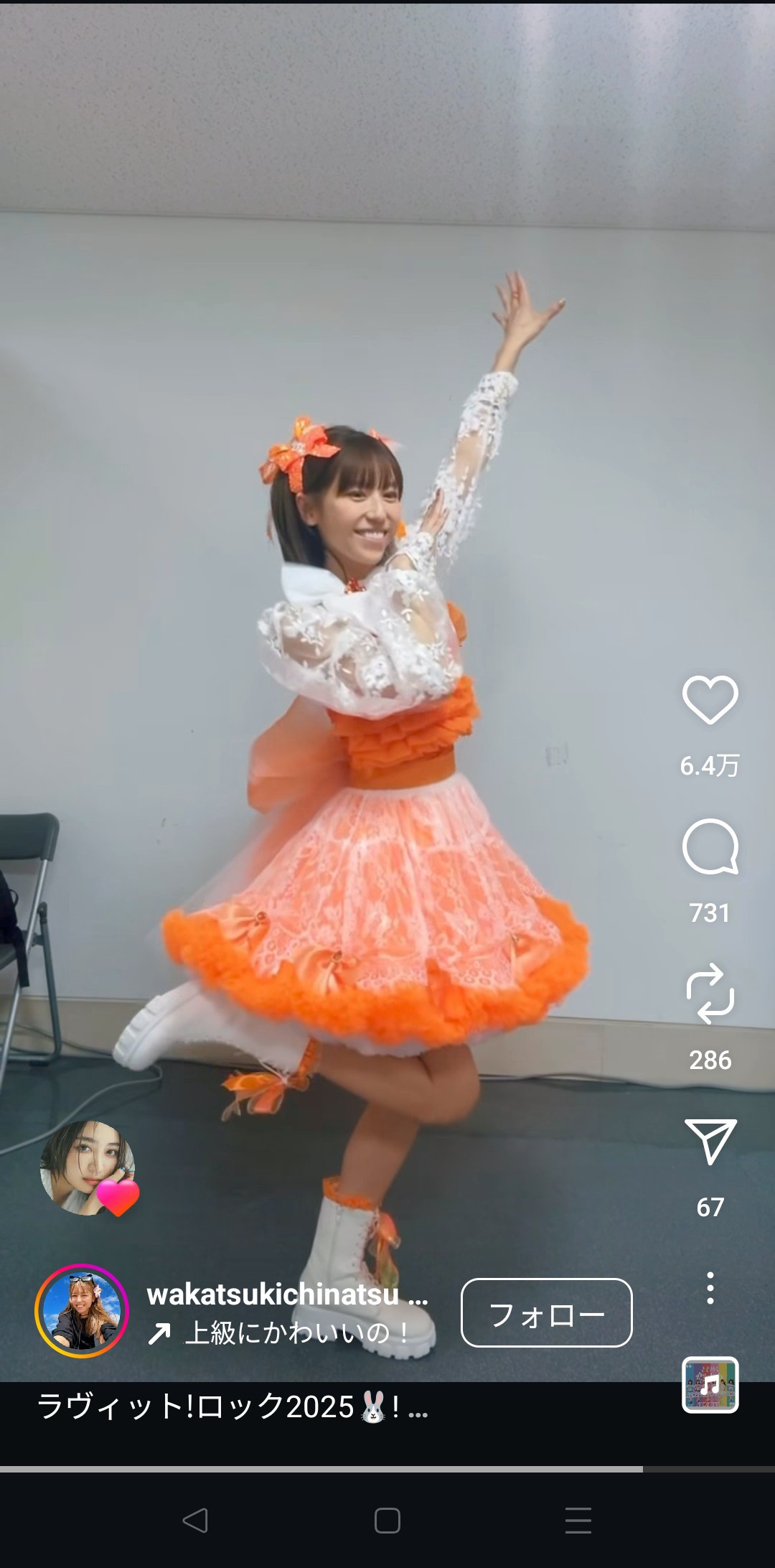Follow wakatsukichinatsu with the フォロー button
The width and height of the screenshot is (775, 1568).
546,1313
